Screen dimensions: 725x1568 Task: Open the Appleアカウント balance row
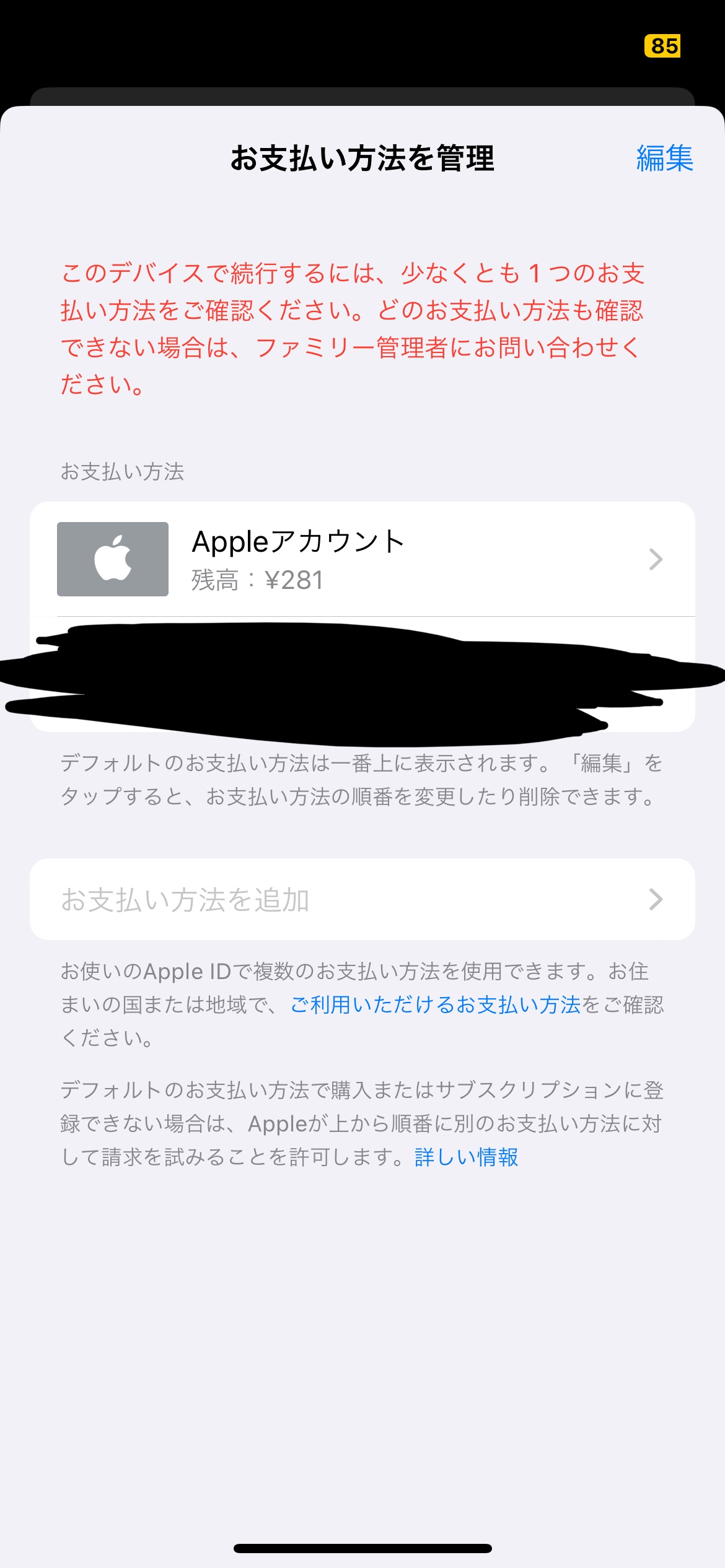coord(362,559)
